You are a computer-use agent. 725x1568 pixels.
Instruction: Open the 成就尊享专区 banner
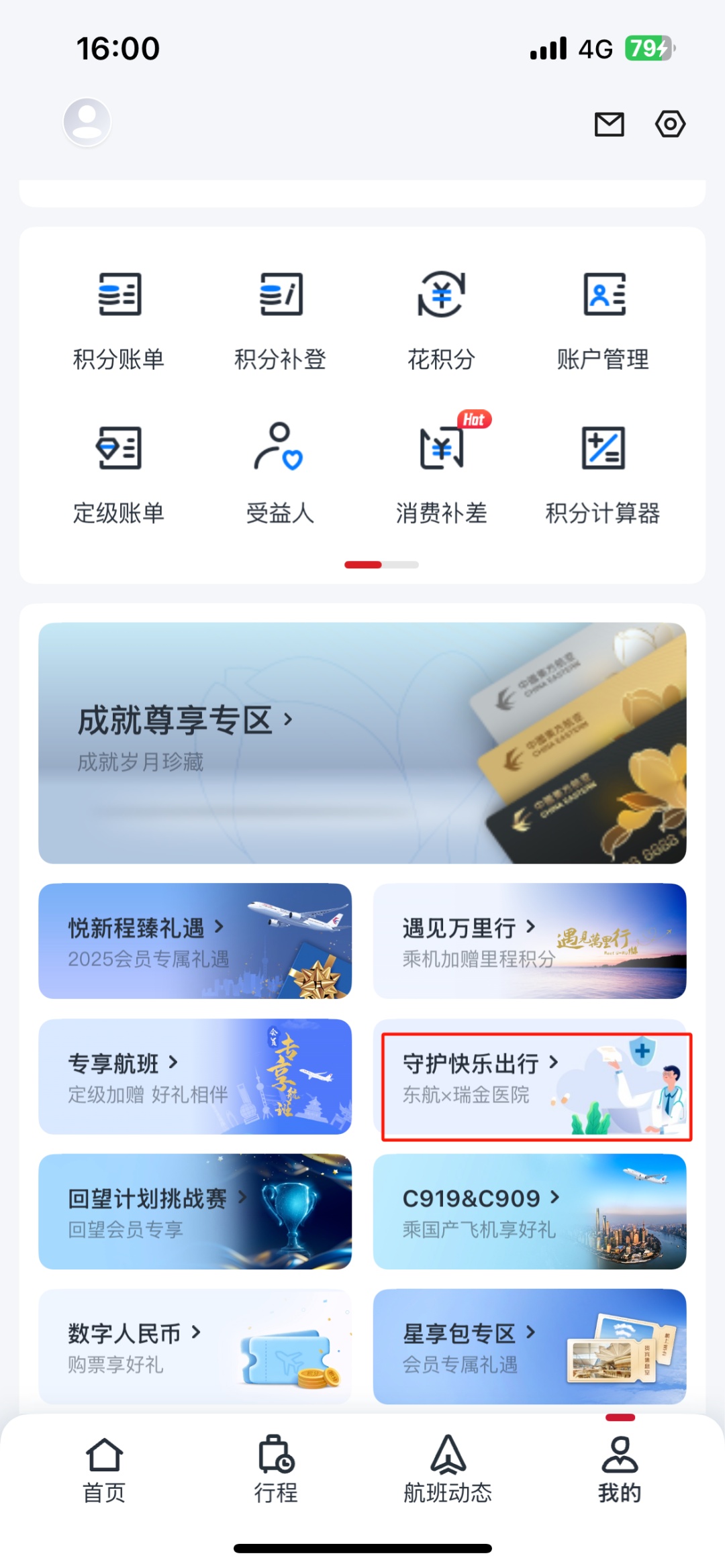click(x=362, y=743)
